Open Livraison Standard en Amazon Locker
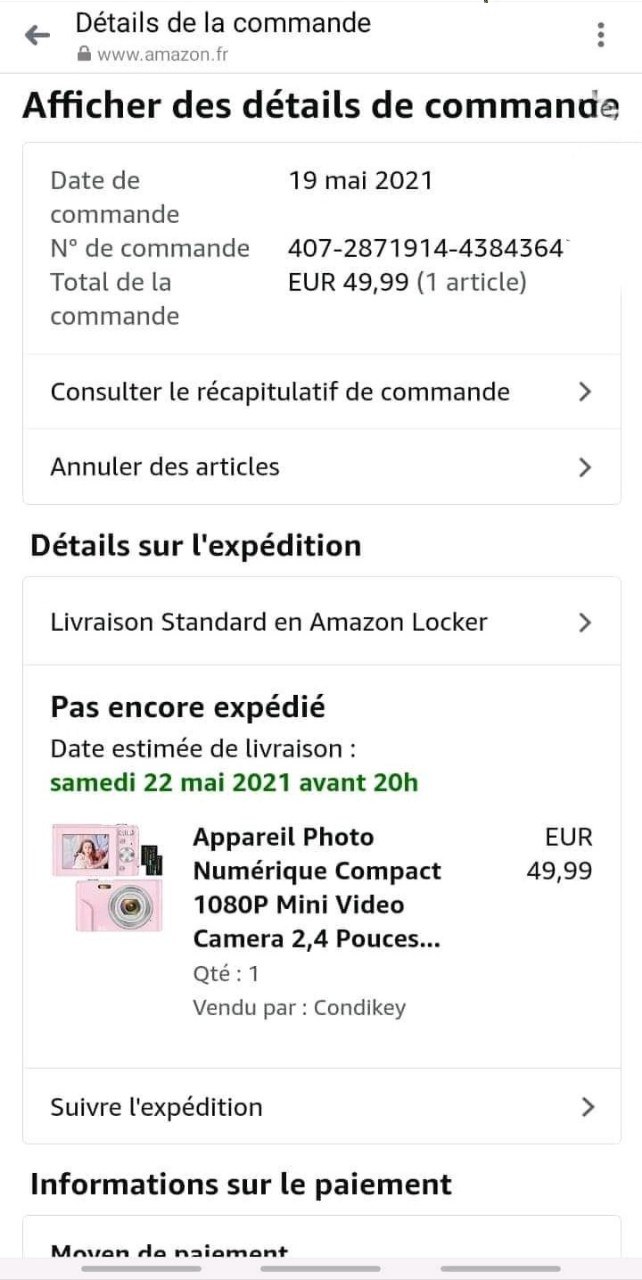Screen dimensions: 642x1280 321,622
